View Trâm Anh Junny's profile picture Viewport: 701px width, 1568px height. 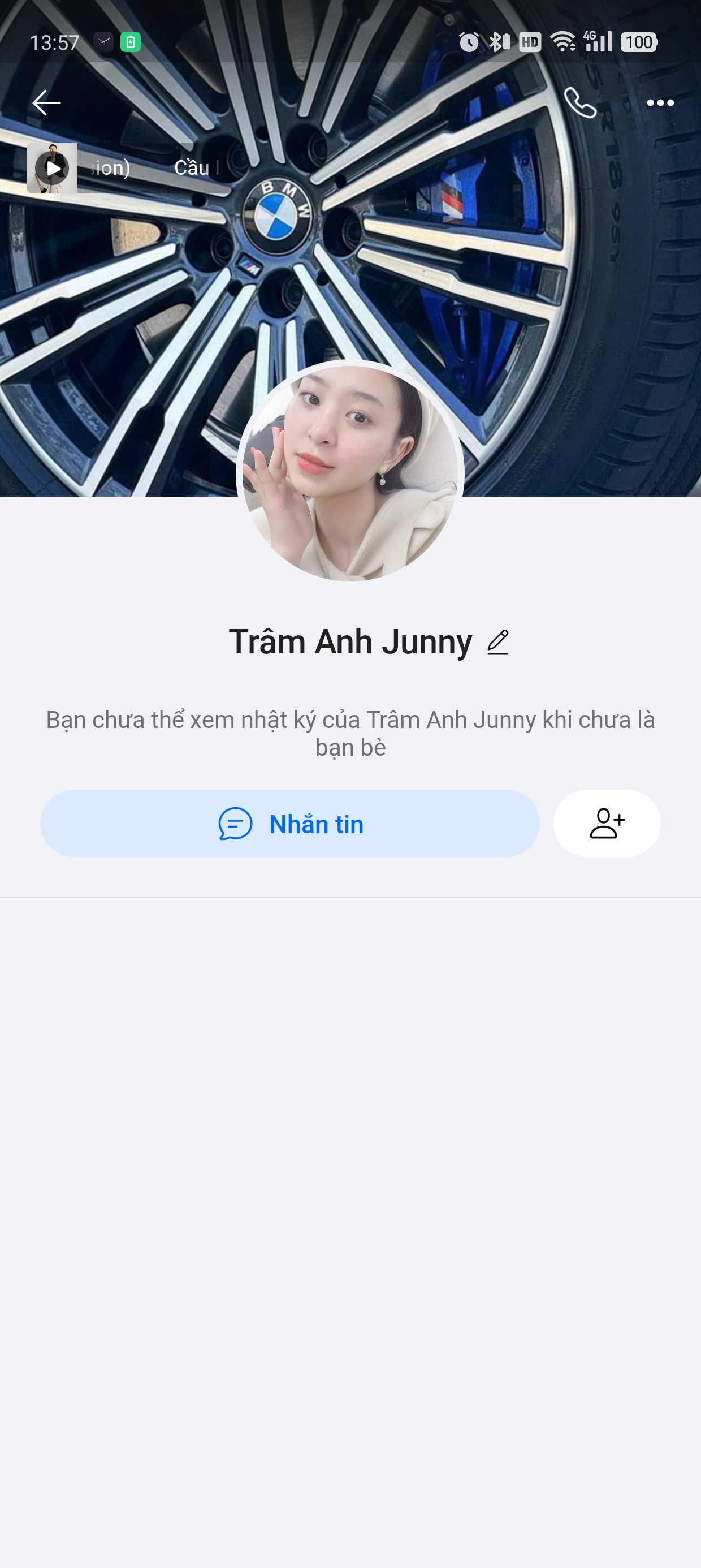click(x=350, y=472)
